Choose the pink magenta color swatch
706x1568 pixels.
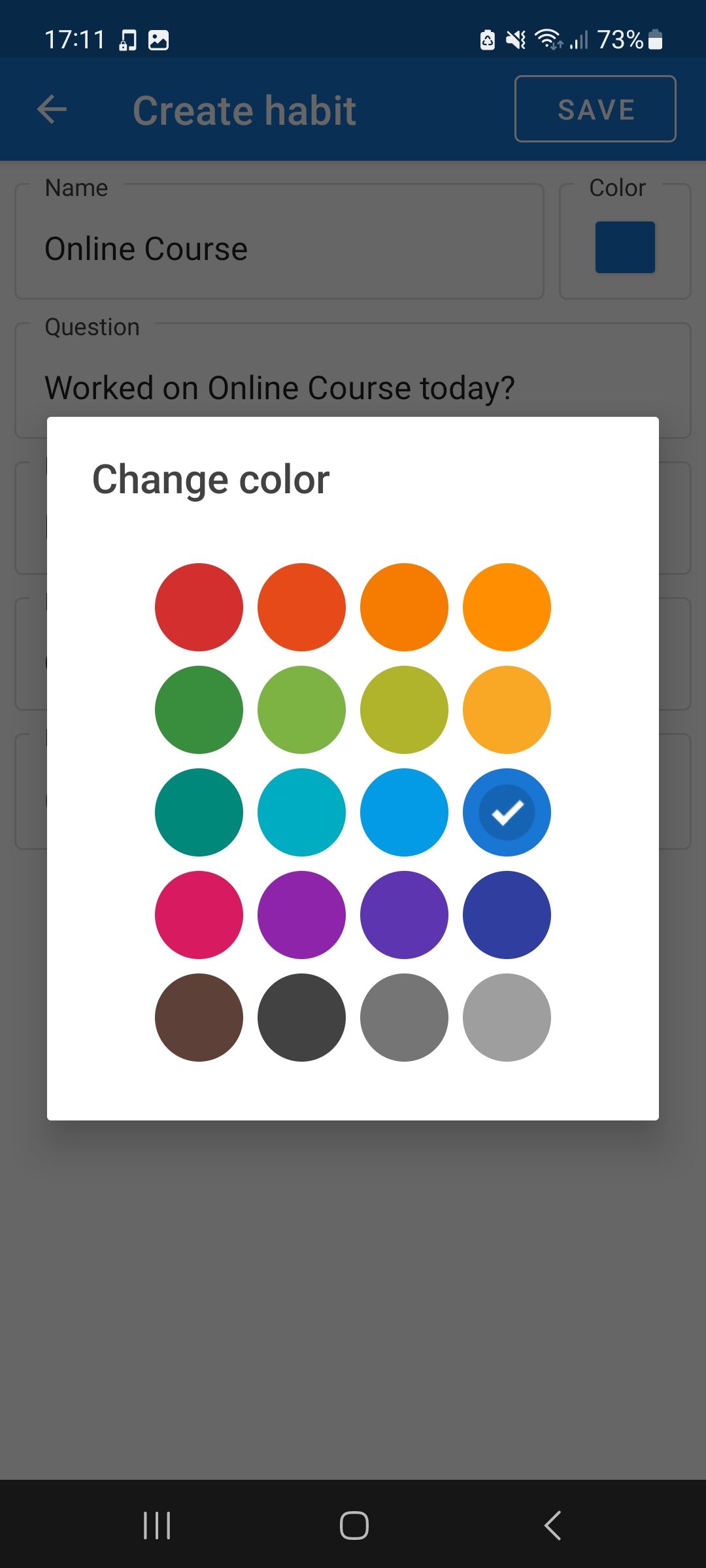pyautogui.click(x=199, y=915)
